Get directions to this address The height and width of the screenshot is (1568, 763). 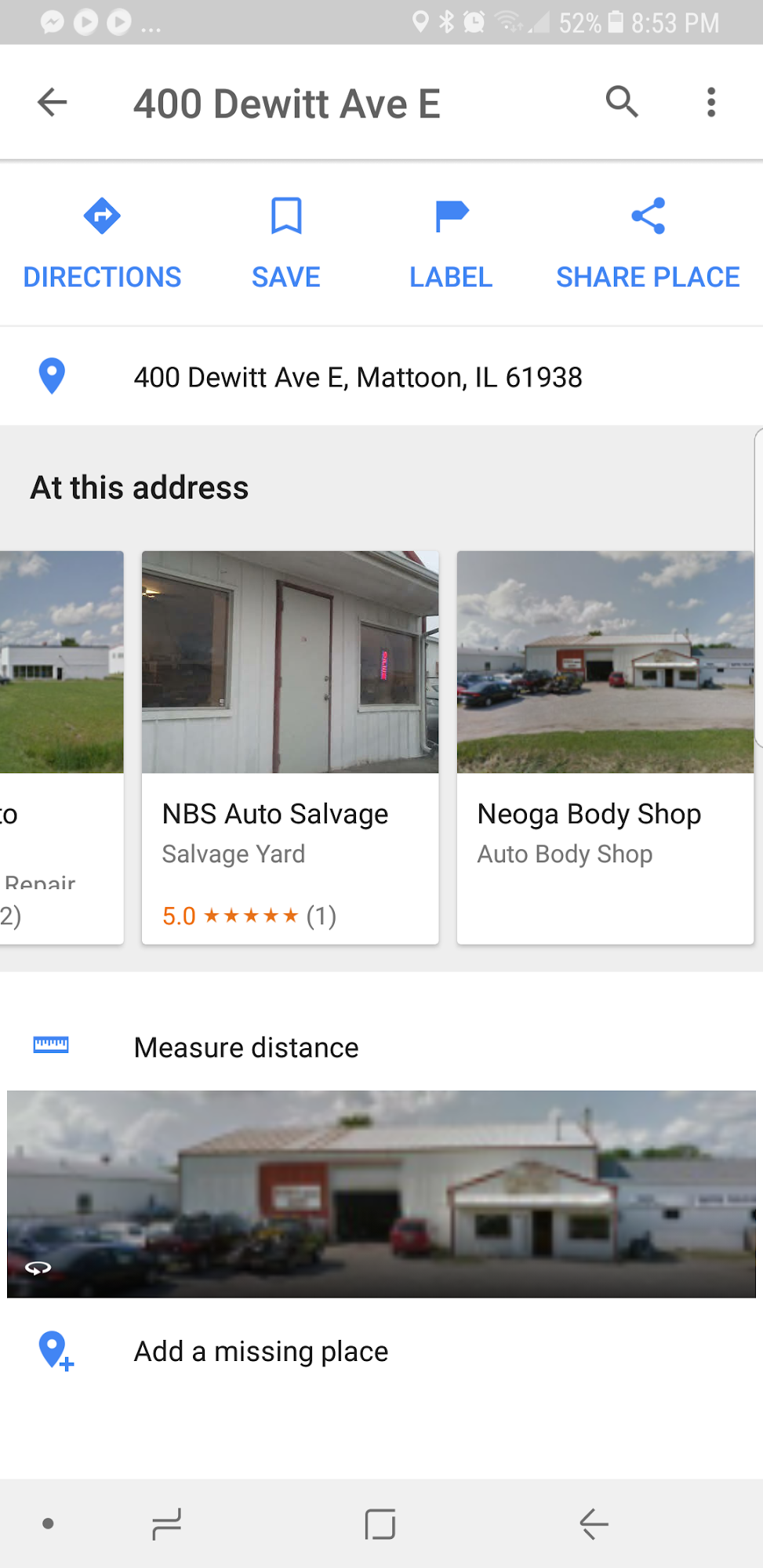click(x=102, y=243)
